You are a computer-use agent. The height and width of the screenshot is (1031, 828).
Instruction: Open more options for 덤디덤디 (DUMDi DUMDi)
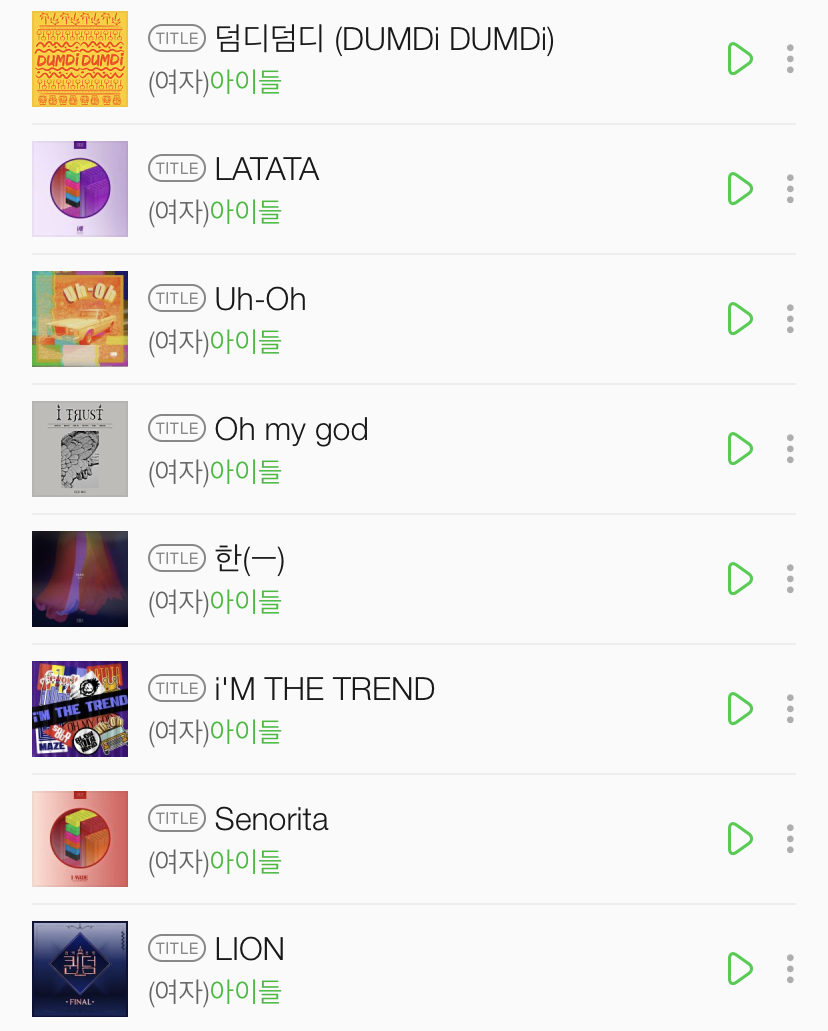pyautogui.click(x=790, y=59)
